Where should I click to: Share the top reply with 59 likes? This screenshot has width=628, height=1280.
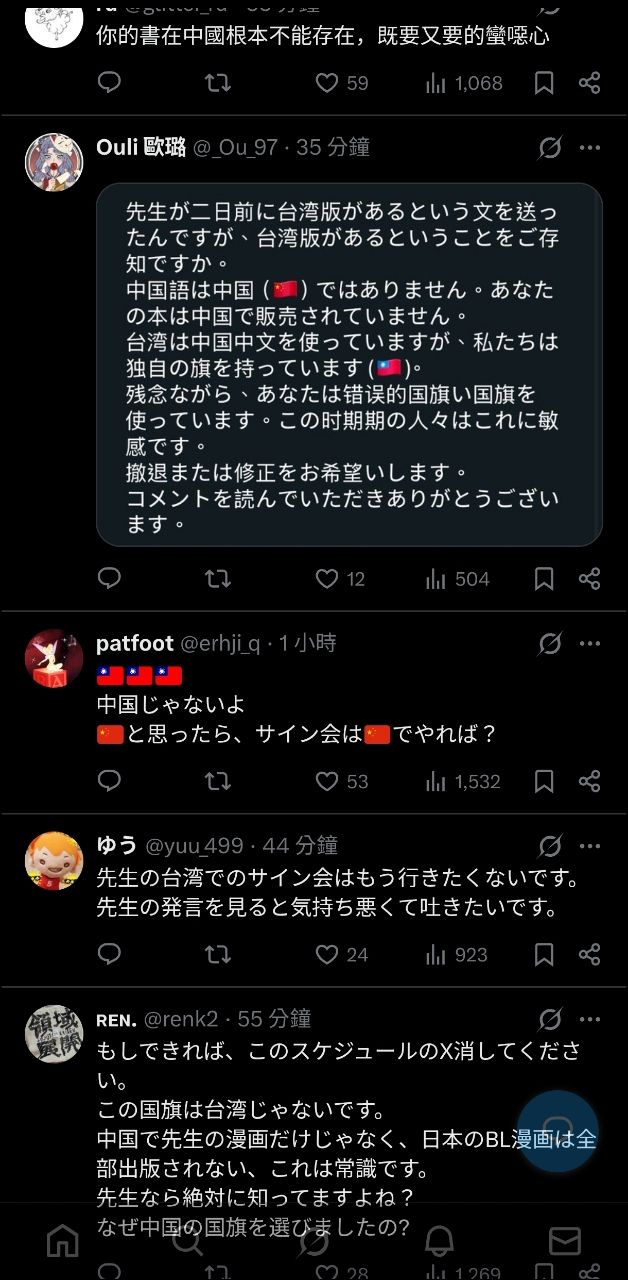(590, 83)
